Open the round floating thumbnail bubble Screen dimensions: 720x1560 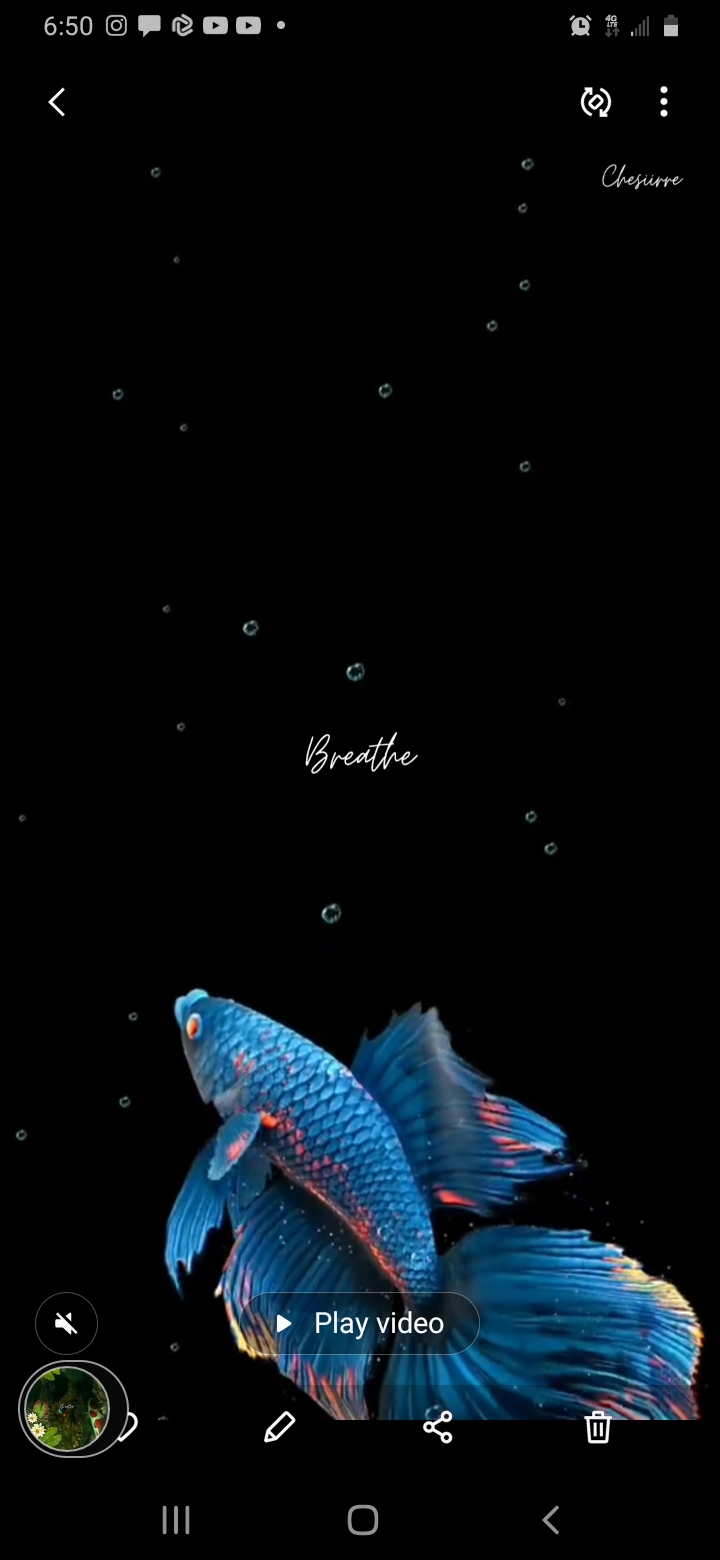[68, 1409]
